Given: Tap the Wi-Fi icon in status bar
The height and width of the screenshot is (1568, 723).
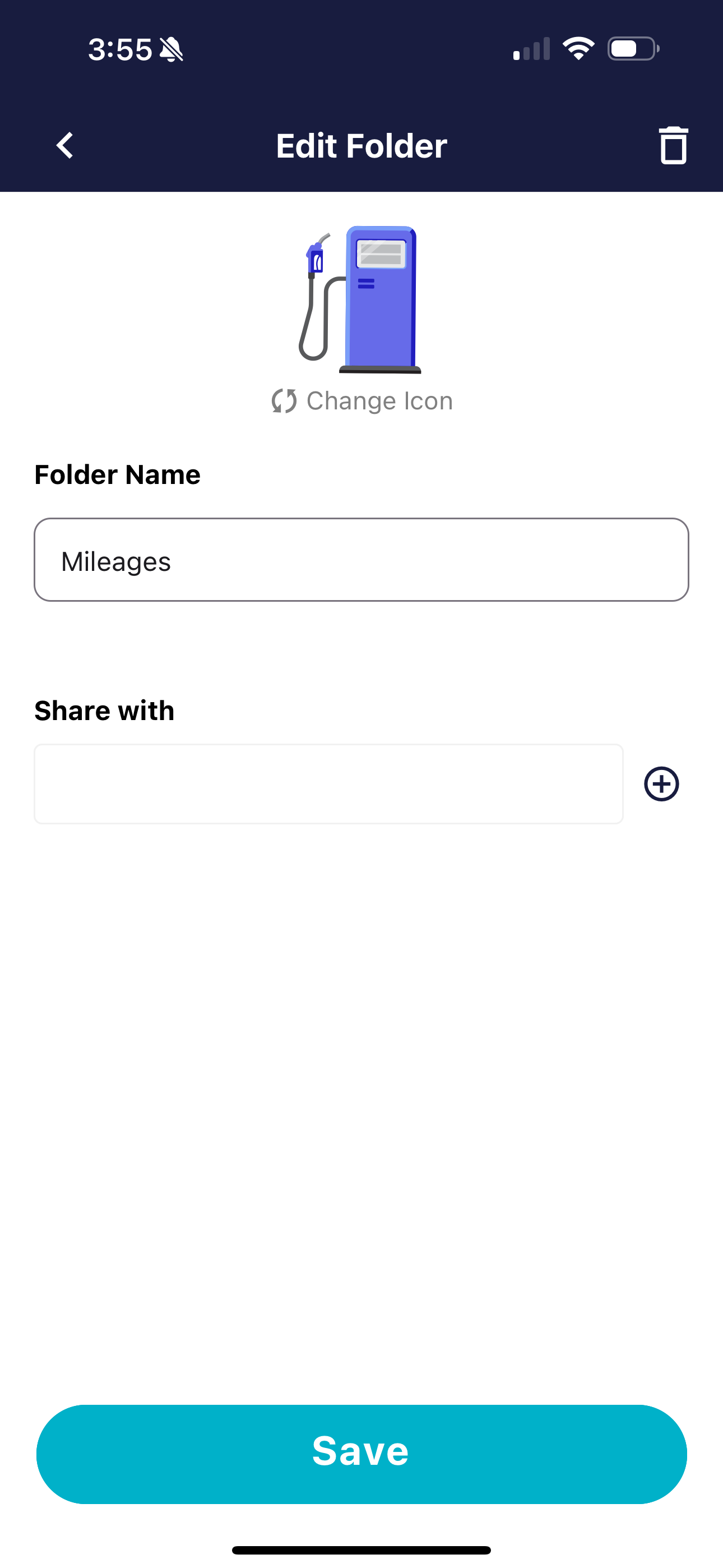Looking at the screenshot, I should click(579, 49).
